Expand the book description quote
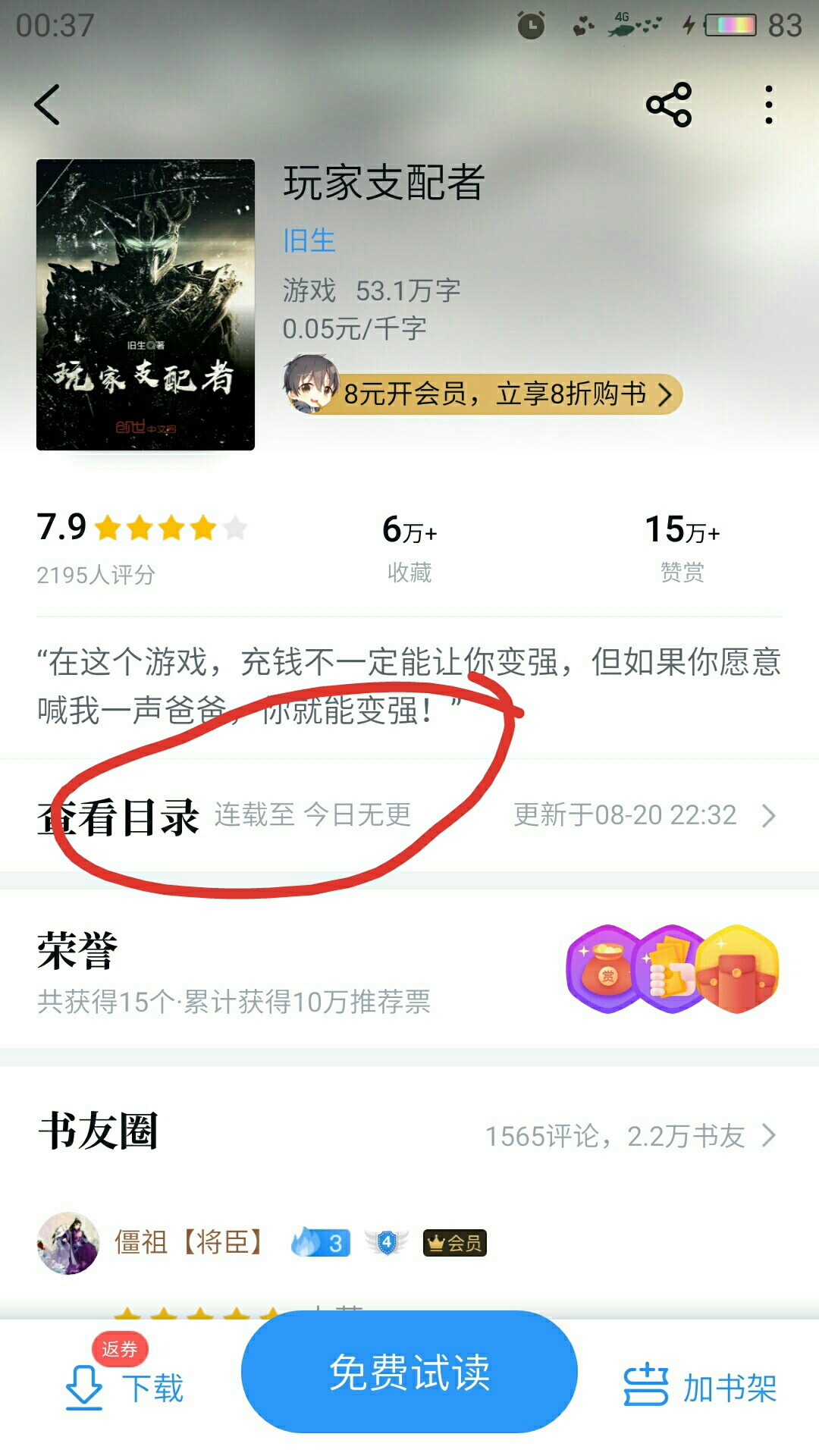This screenshot has height=1456, width=819. tap(409, 686)
